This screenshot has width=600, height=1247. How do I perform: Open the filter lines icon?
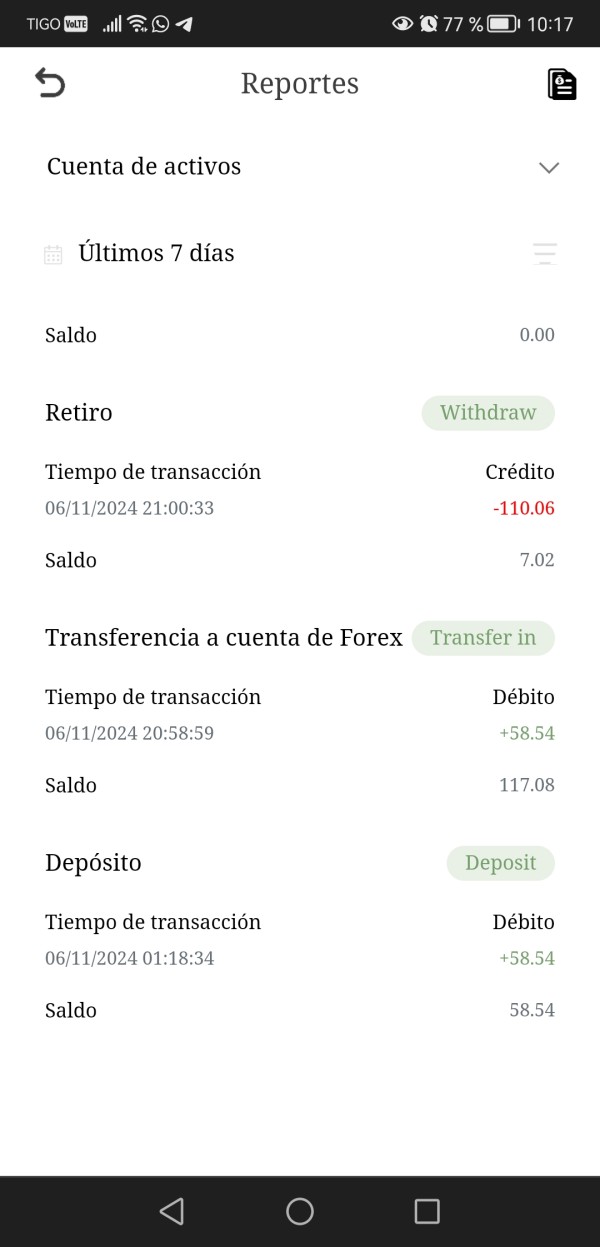coord(545,254)
